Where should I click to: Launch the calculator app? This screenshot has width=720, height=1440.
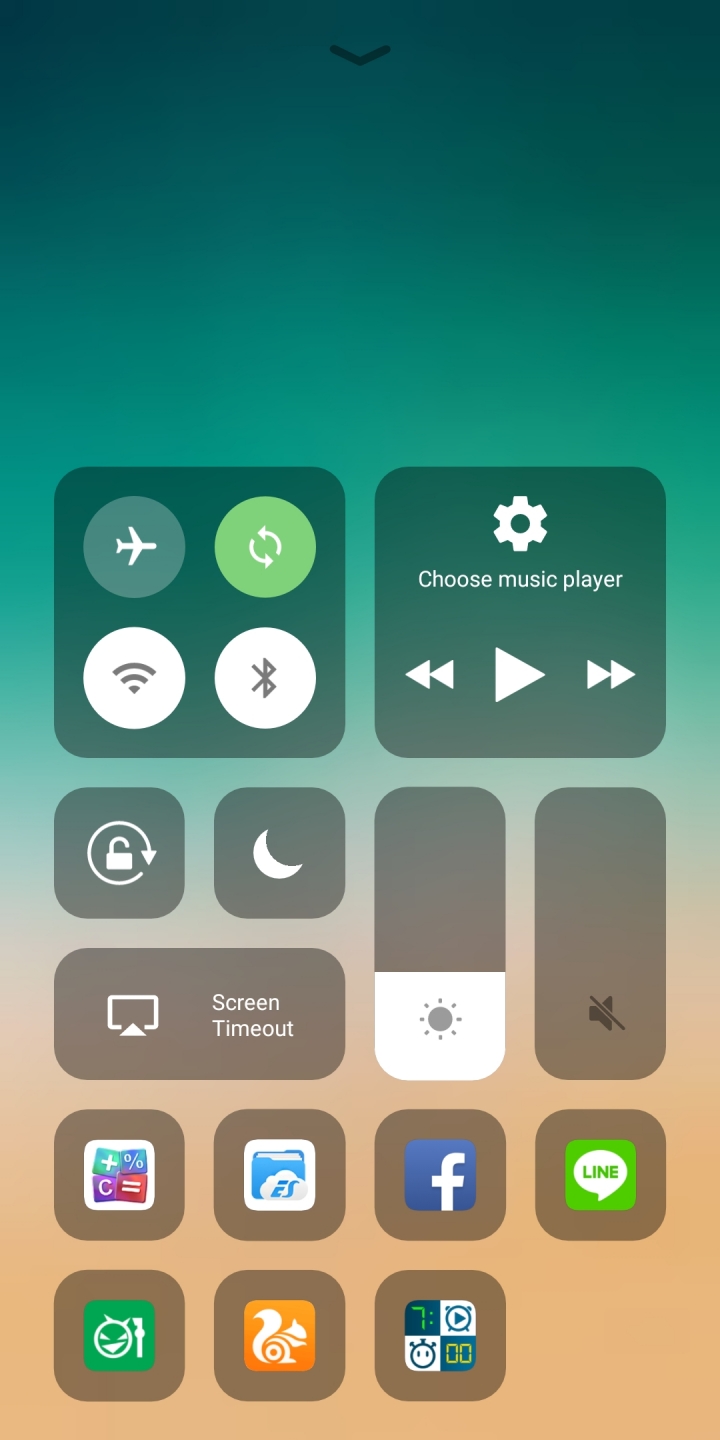click(x=120, y=1175)
